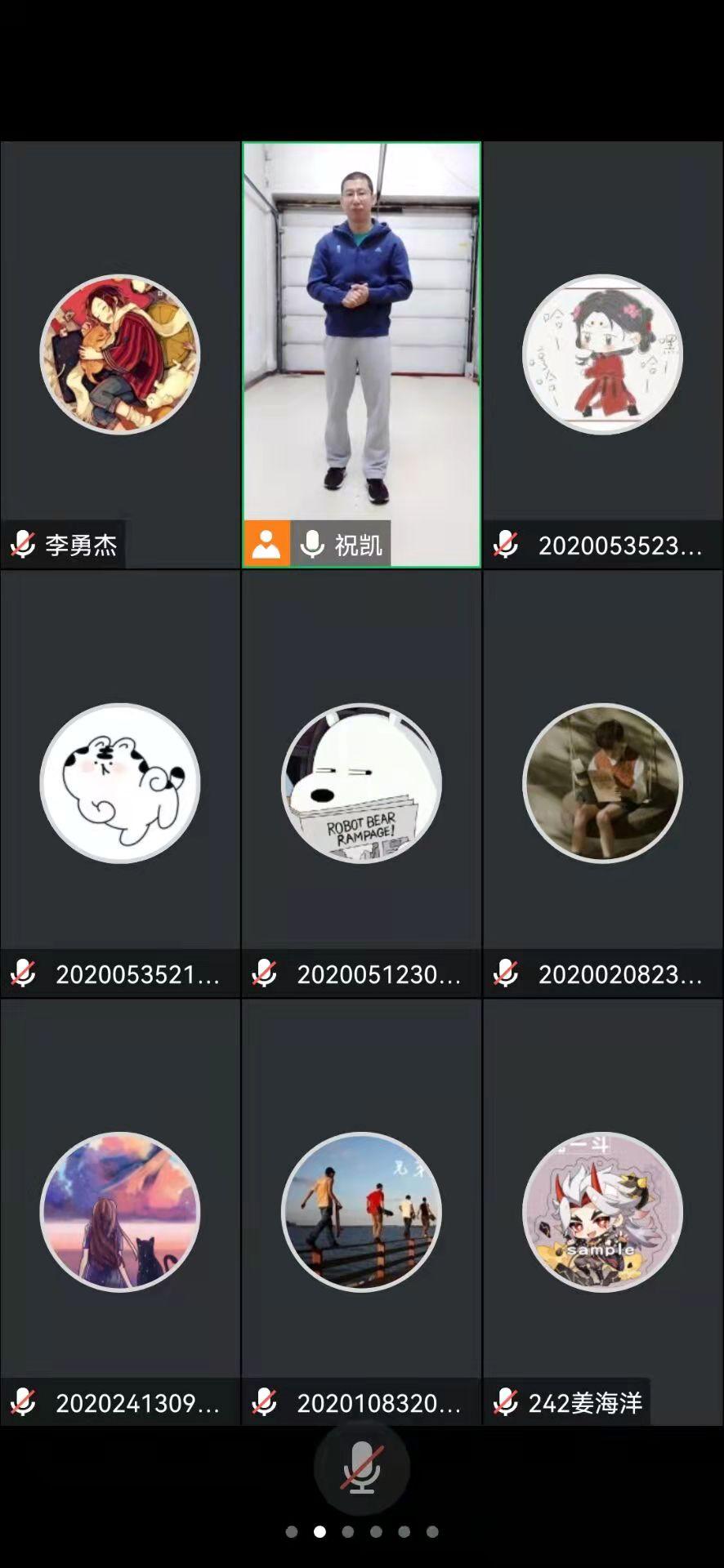
Task: Select 242姜海洋's participant tile
Action: click(x=602, y=1211)
